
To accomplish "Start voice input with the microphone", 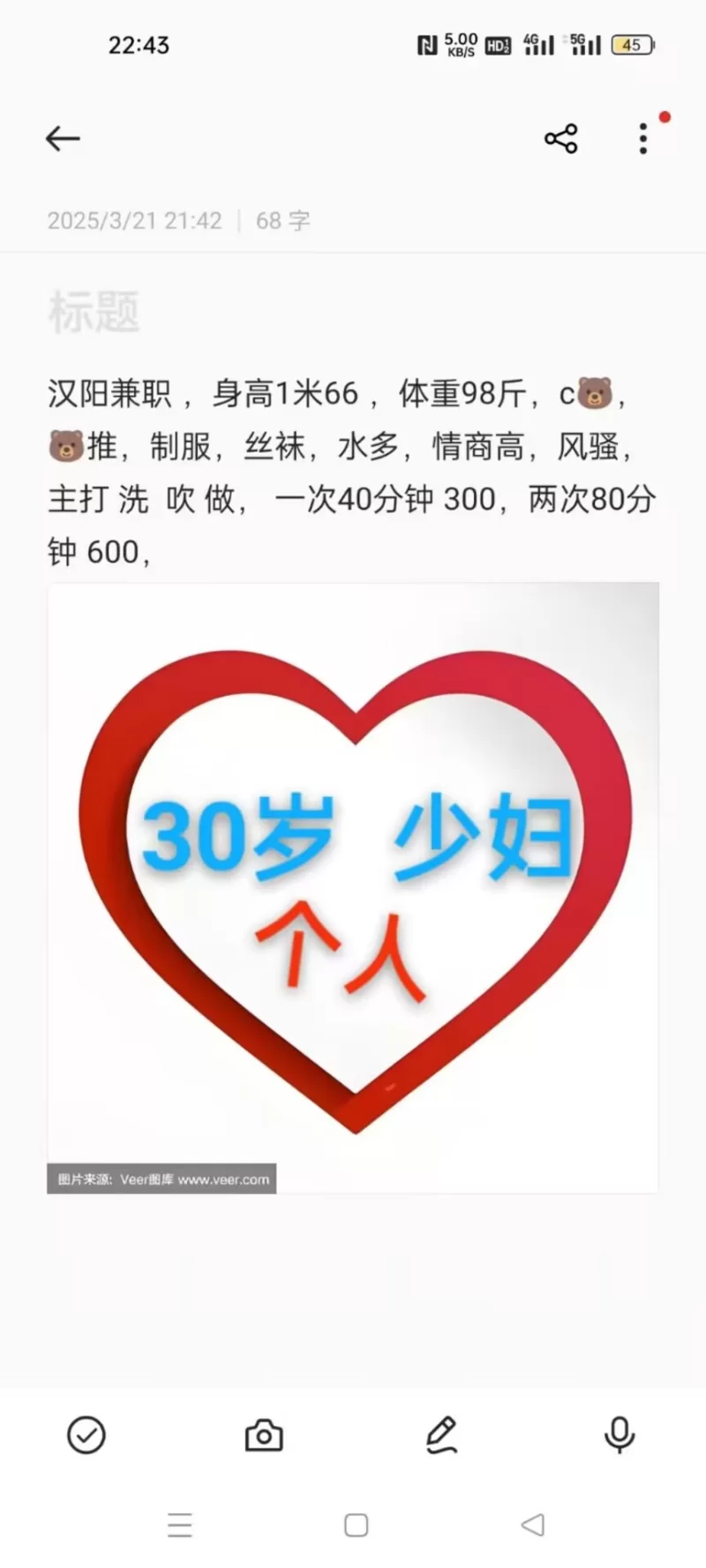I will click(x=620, y=1435).
